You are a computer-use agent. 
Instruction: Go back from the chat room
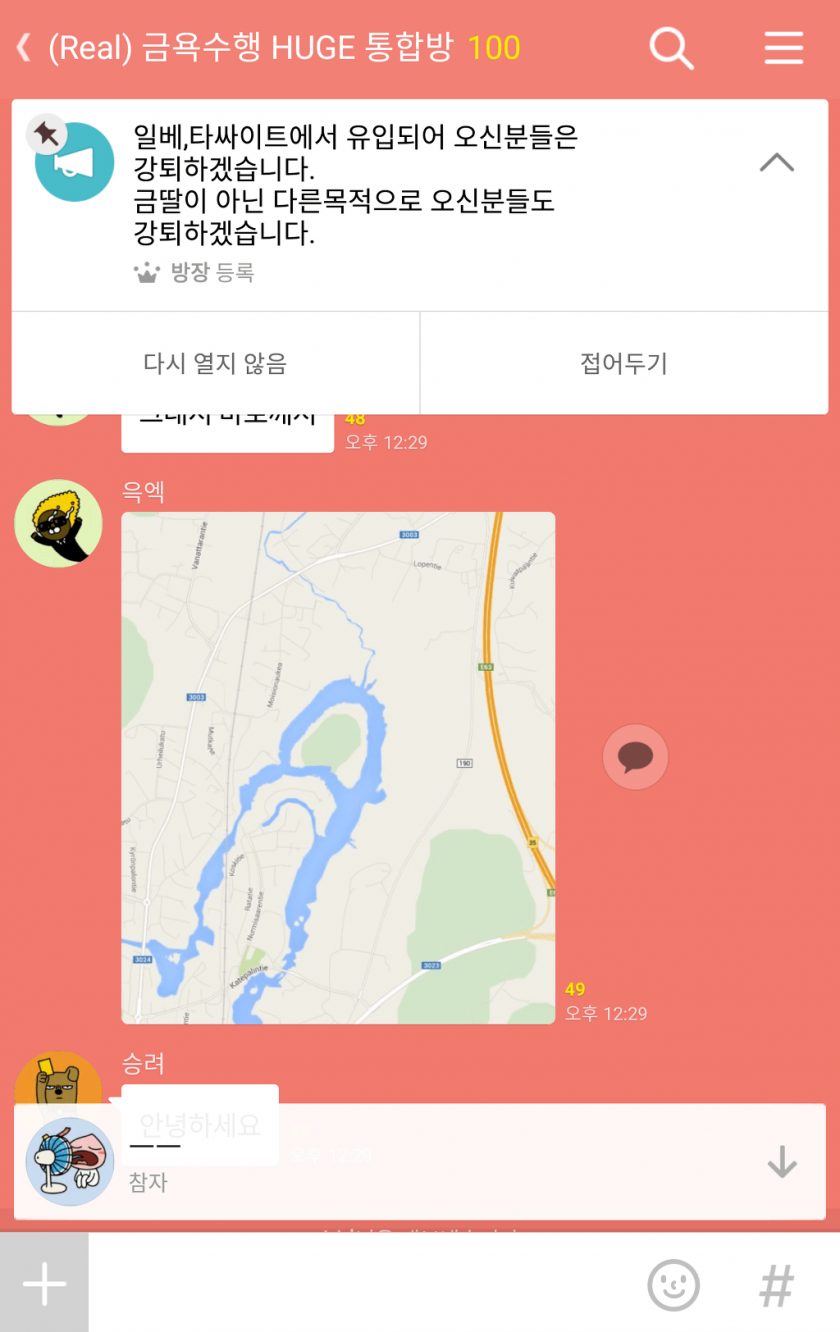(x=24, y=47)
